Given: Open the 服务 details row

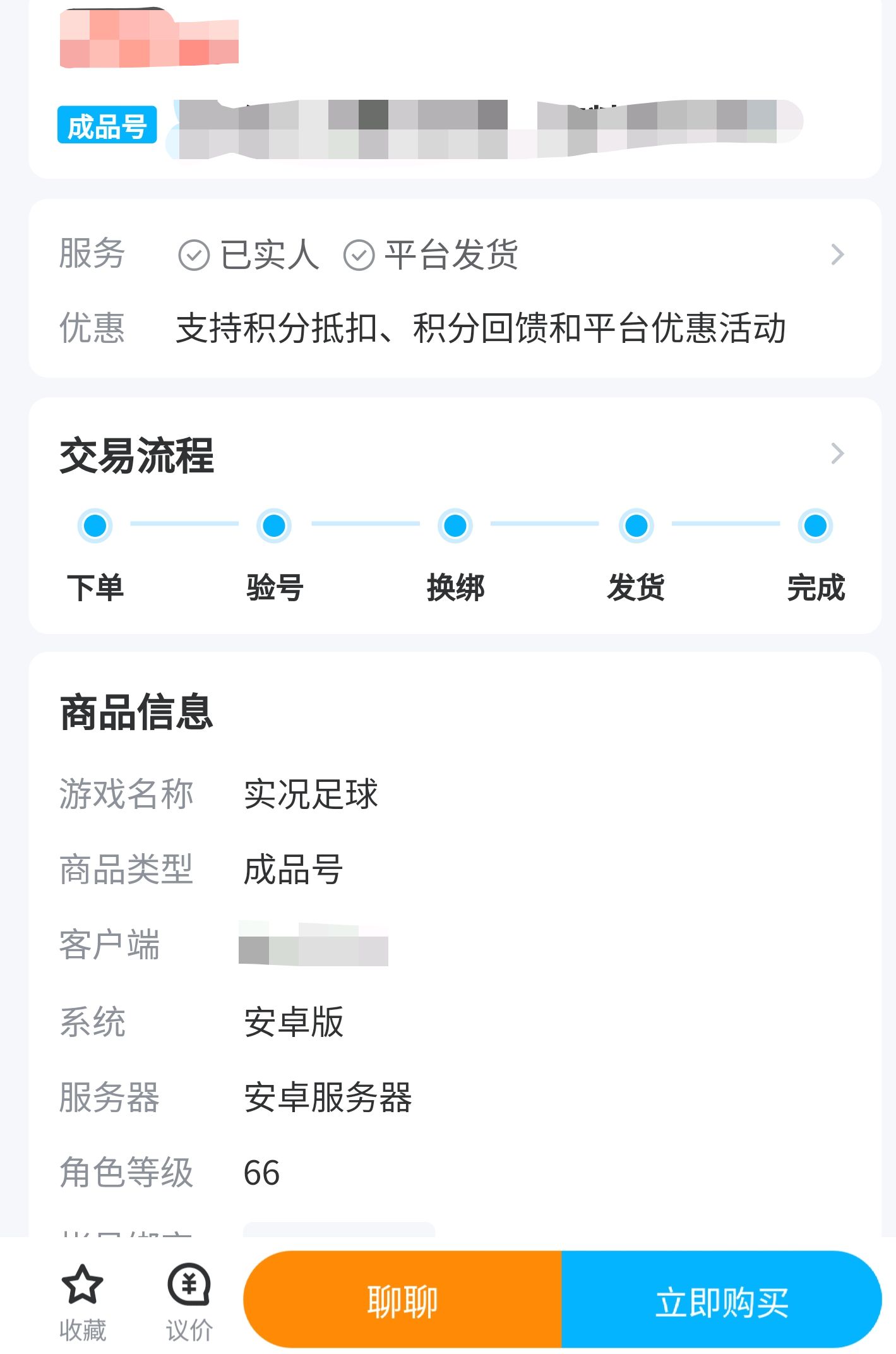Looking at the screenshot, I should pyautogui.click(x=837, y=255).
